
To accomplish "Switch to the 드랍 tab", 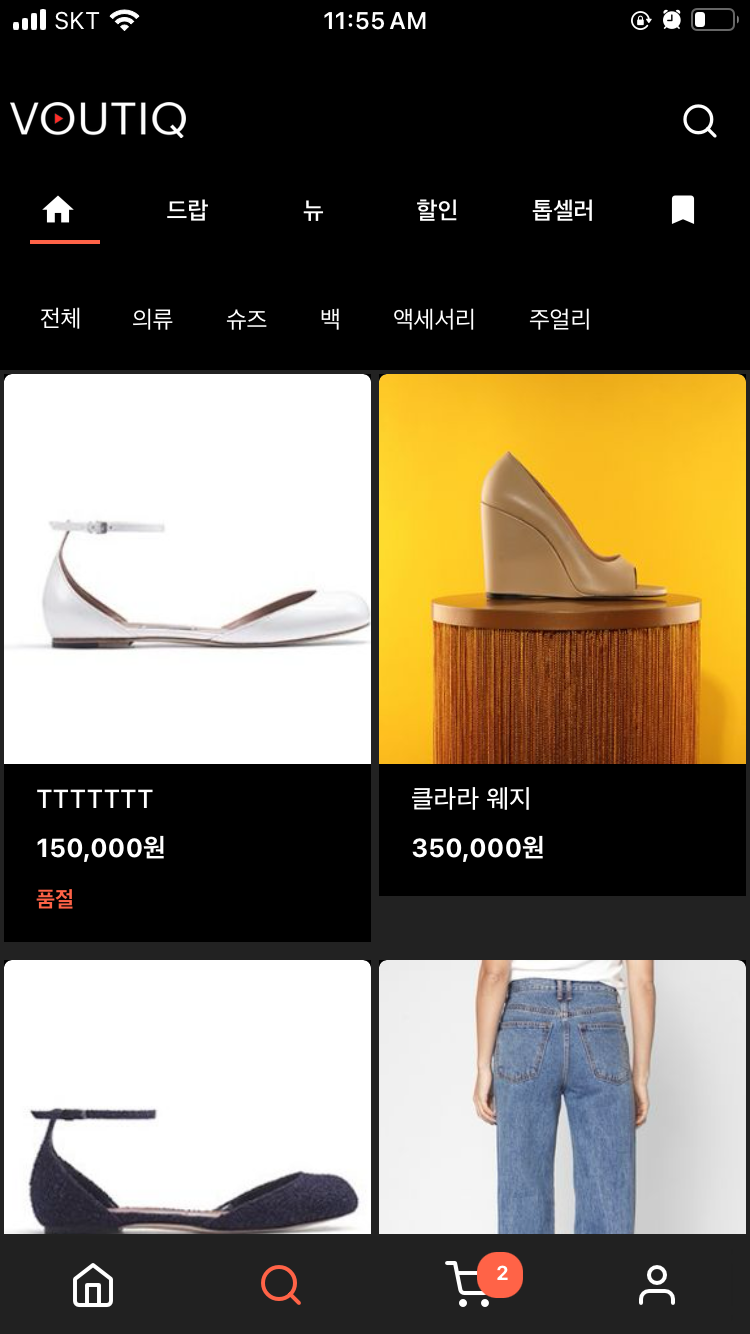I will point(187,210).
